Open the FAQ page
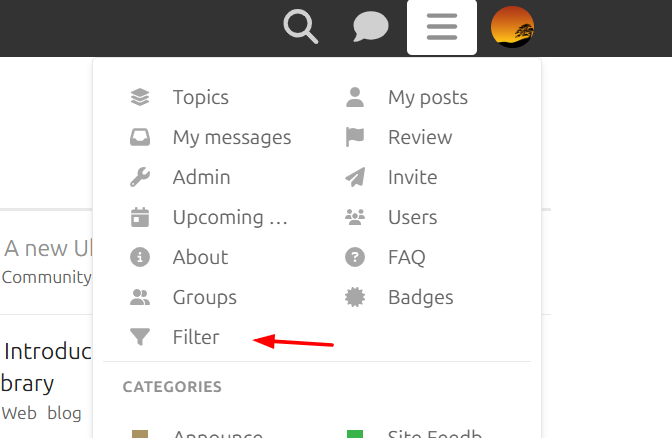672x438 pixels. point(406,257)
